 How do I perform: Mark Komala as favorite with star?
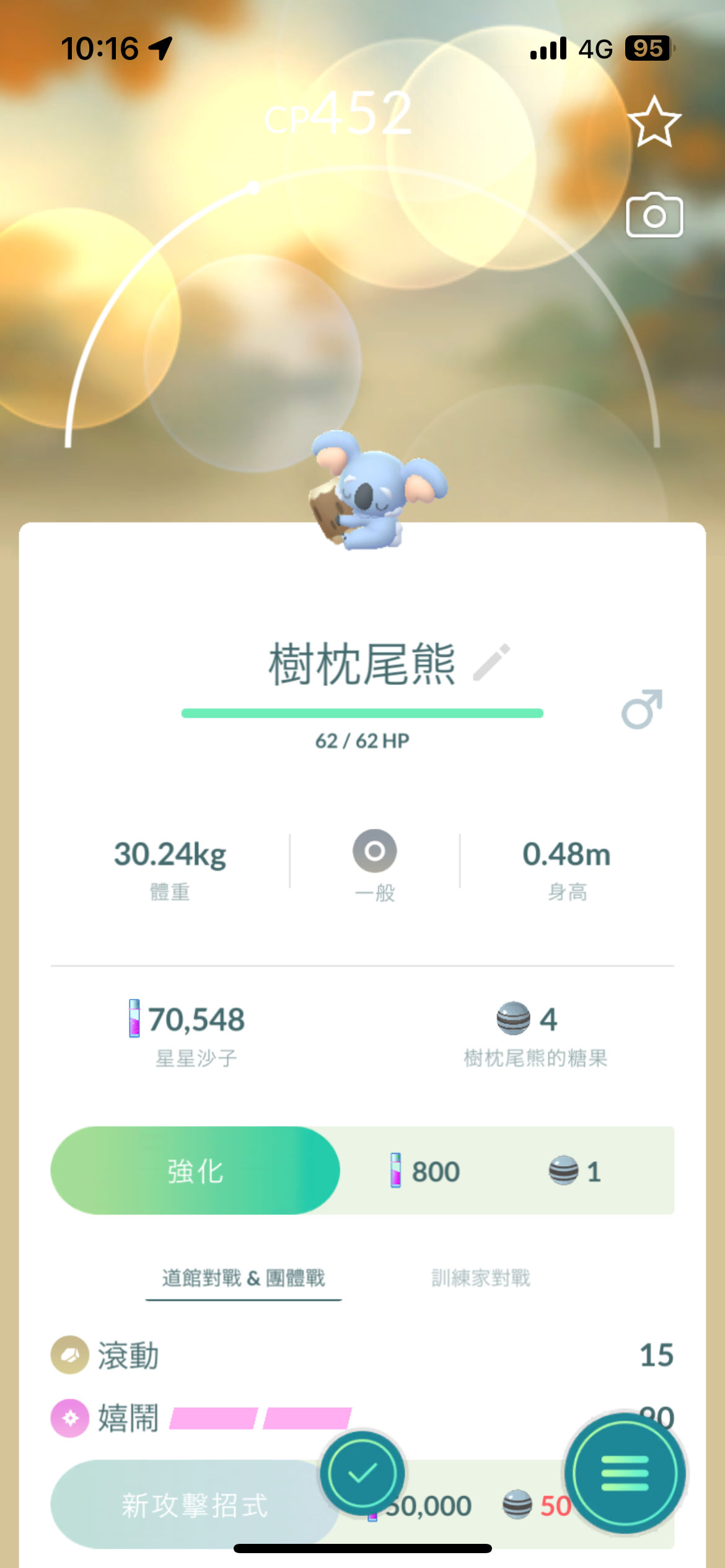(x=654, y=121)
